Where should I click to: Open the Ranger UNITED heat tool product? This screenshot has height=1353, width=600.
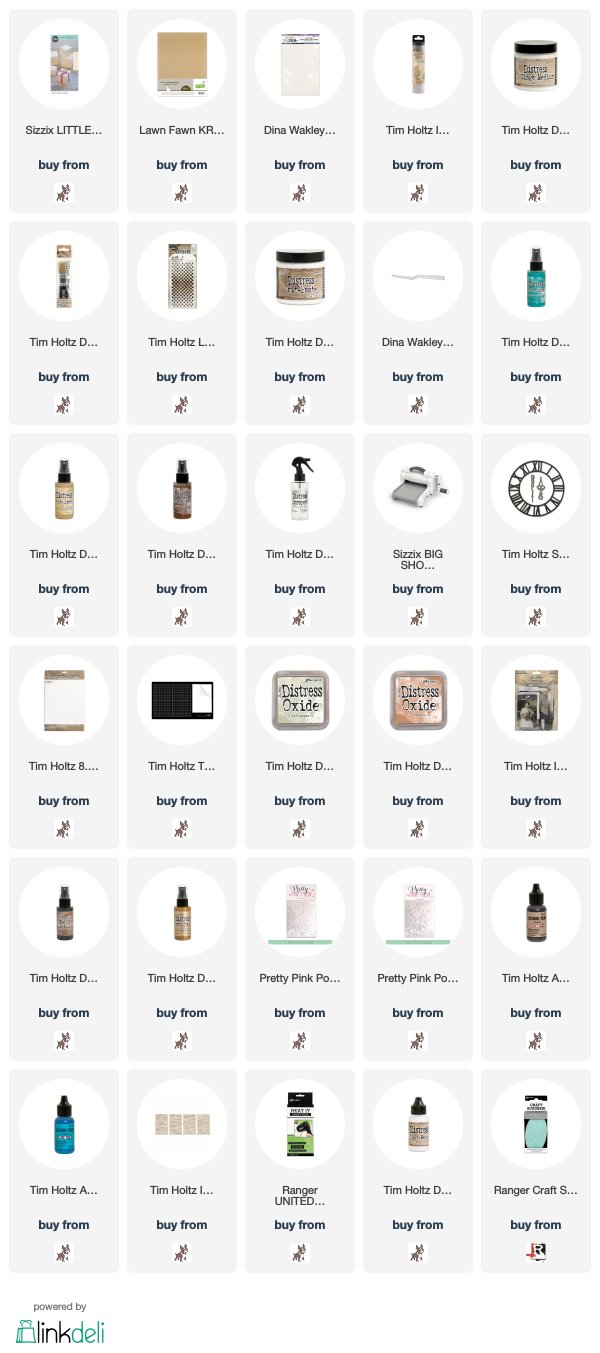click(x=300, y=1170)
